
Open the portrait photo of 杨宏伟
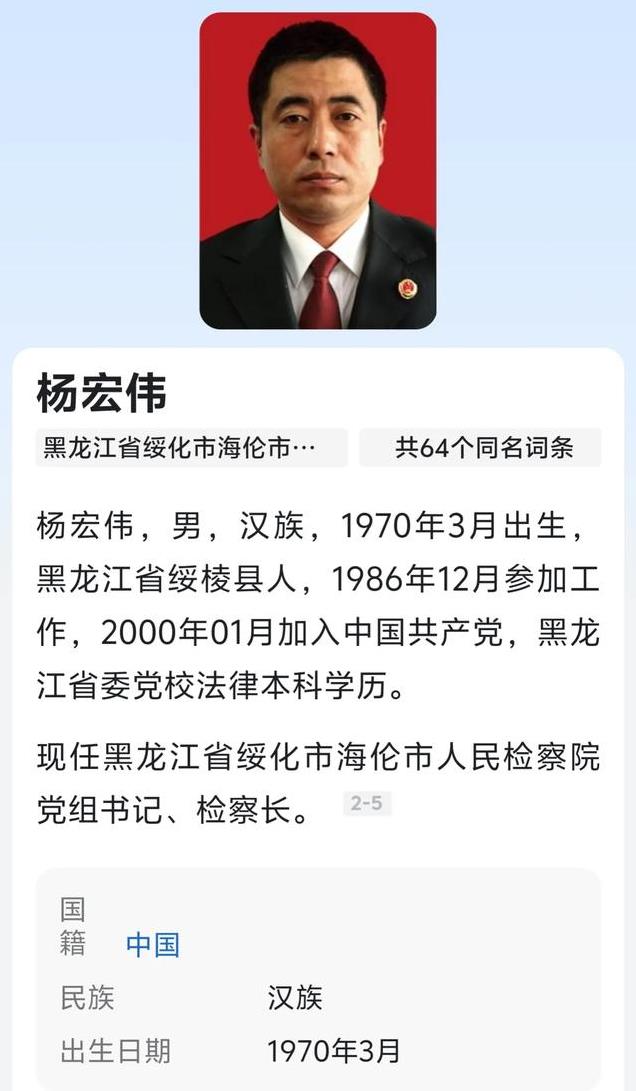(318, 170)
